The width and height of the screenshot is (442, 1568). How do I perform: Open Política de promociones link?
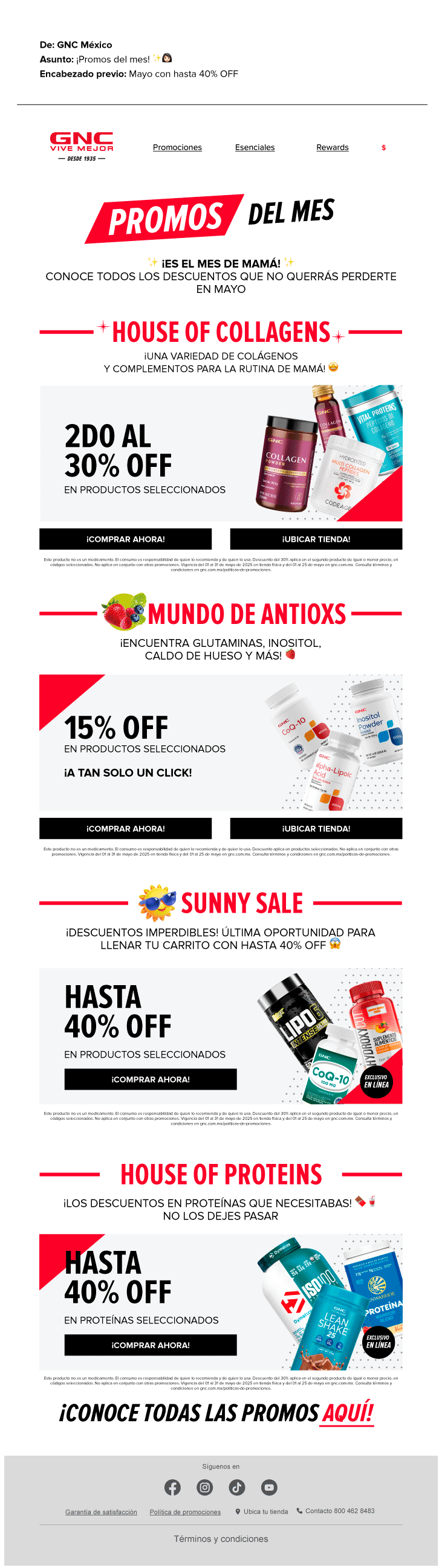pos(186,1512)
